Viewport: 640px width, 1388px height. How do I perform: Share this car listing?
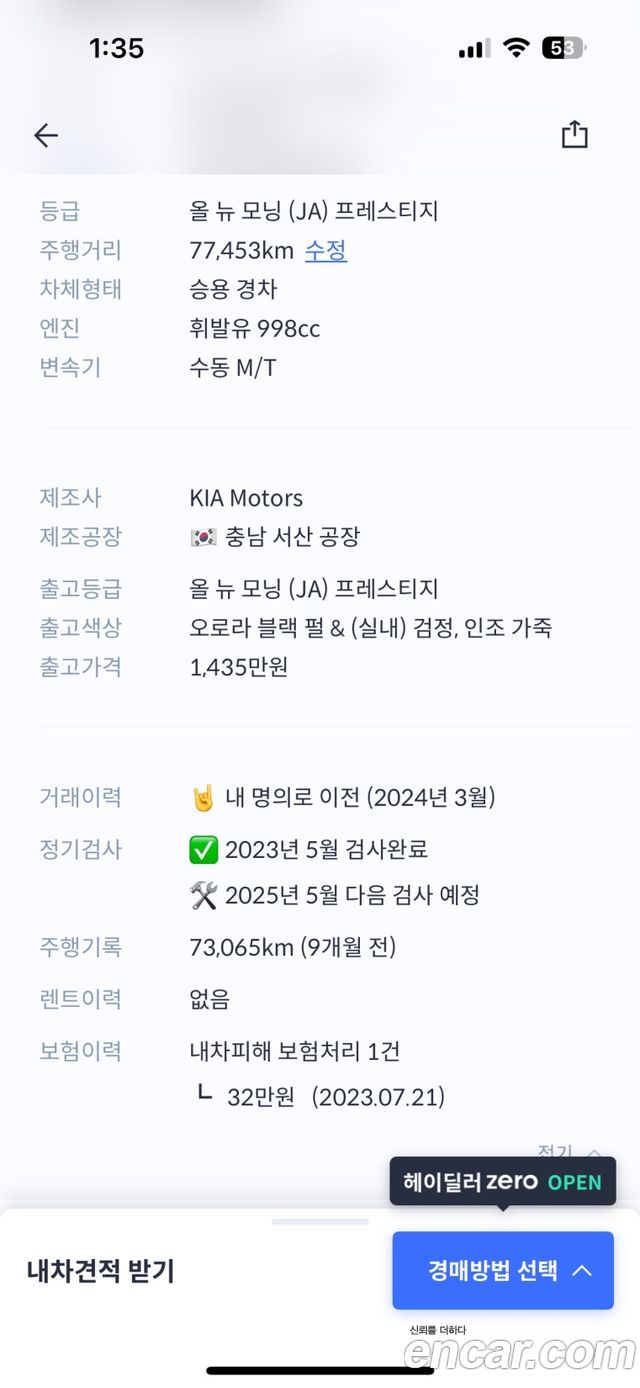tap(574, 134)
